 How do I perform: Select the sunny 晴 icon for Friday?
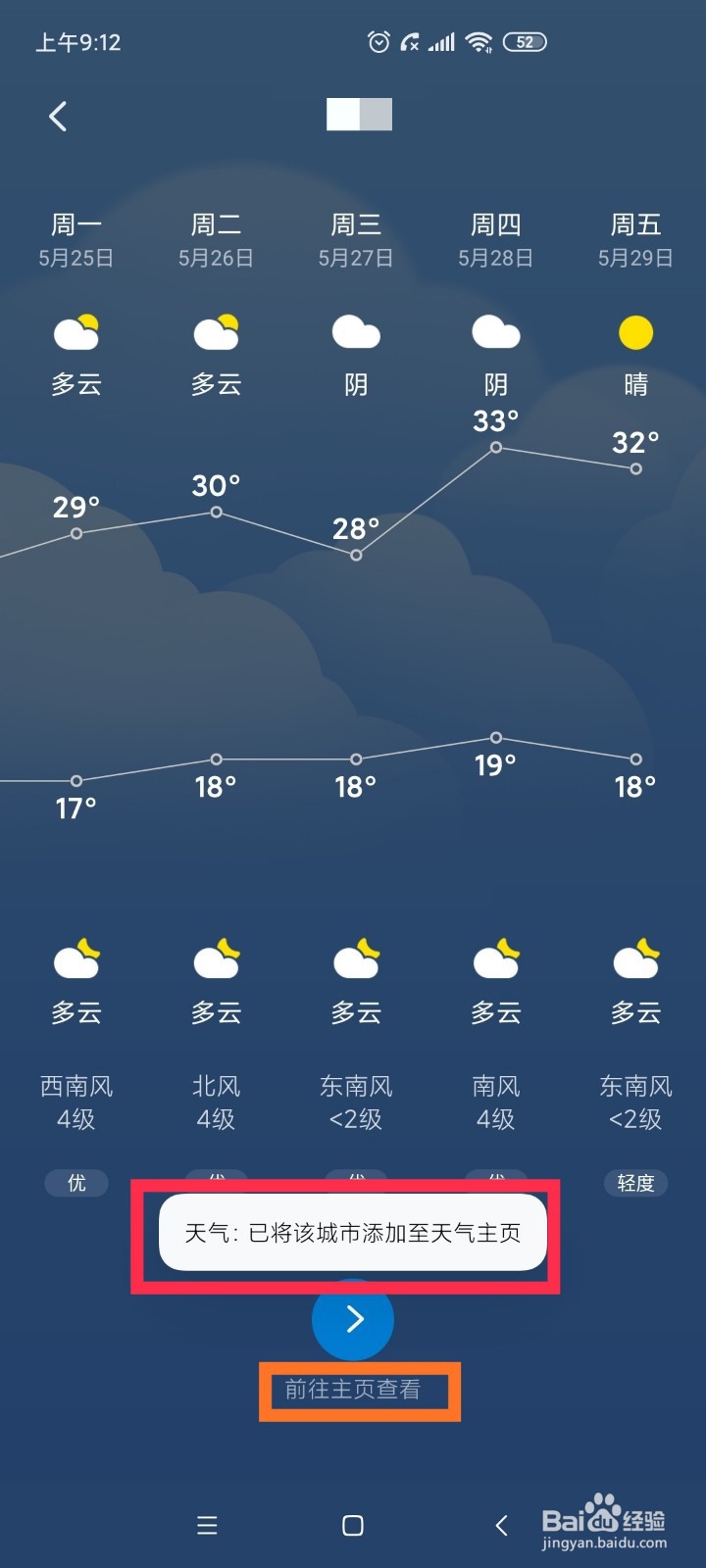tap(635, 333)
